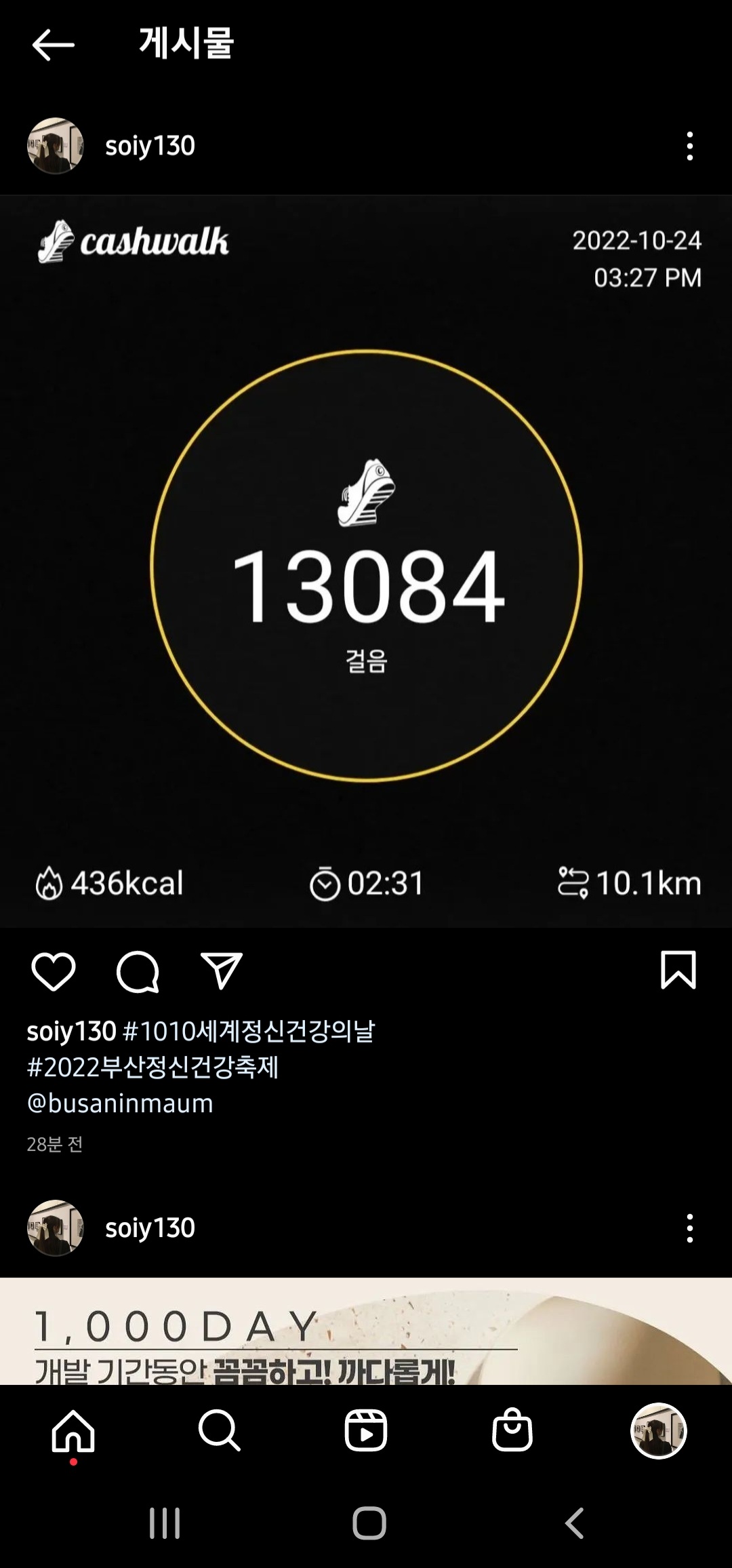Open overflow menu on the 1,000 DAY post
732x1568 pixels.
(689, 1228)
